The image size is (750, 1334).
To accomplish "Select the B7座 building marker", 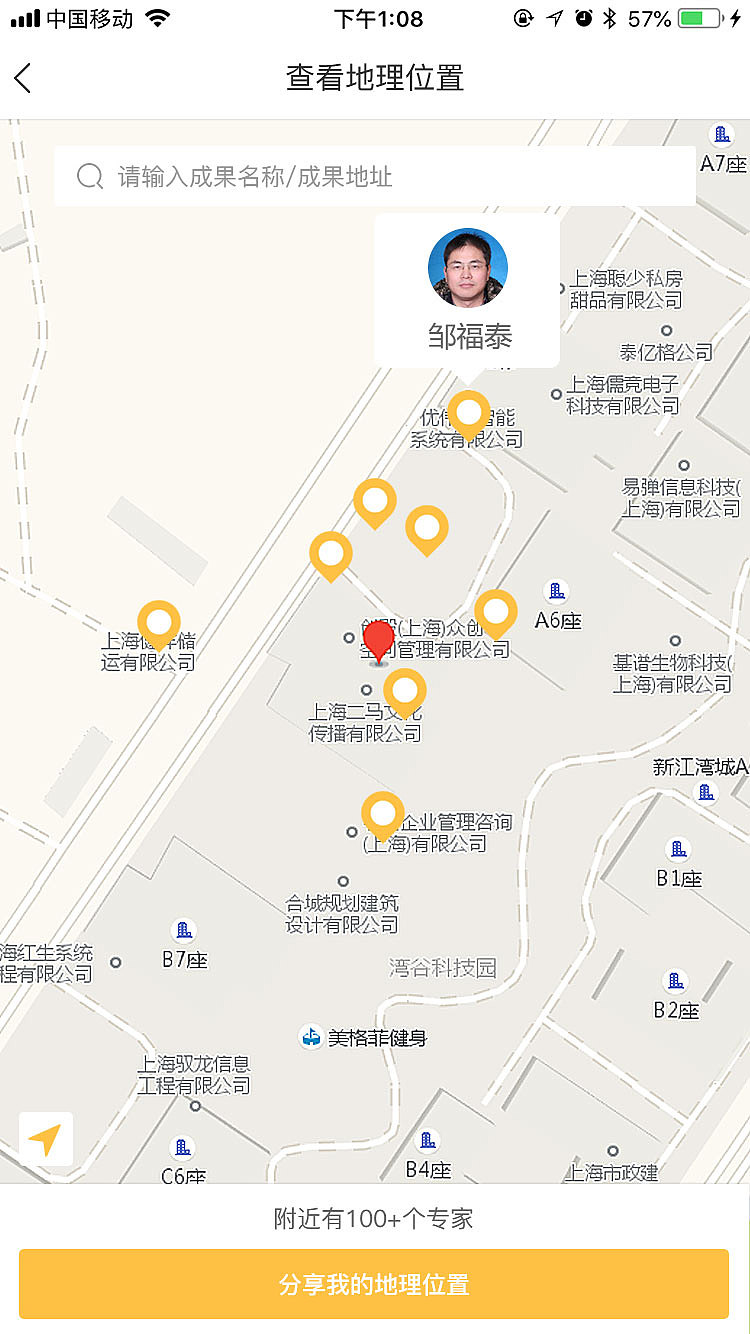I will click(x=184, y=930).
